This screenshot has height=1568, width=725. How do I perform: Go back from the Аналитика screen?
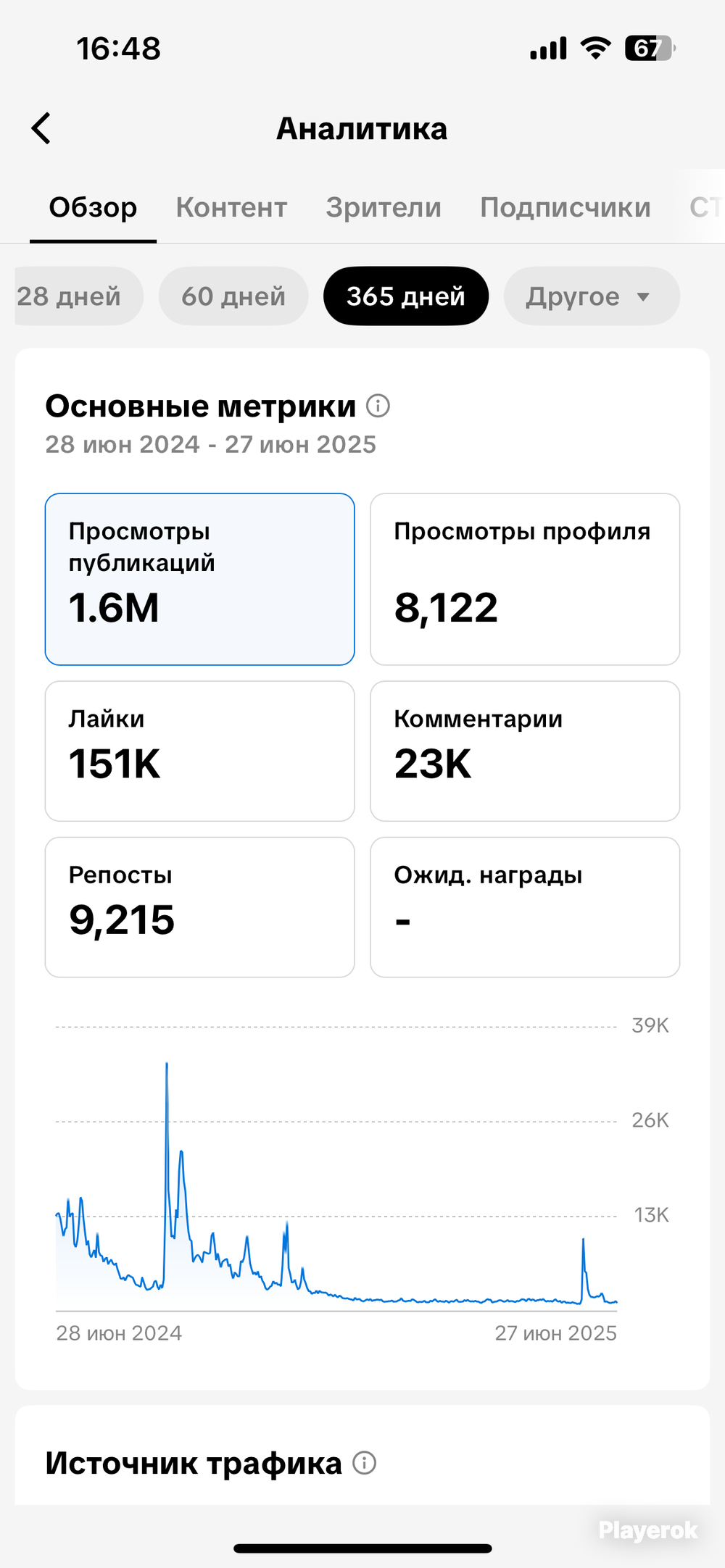(41, 128)
